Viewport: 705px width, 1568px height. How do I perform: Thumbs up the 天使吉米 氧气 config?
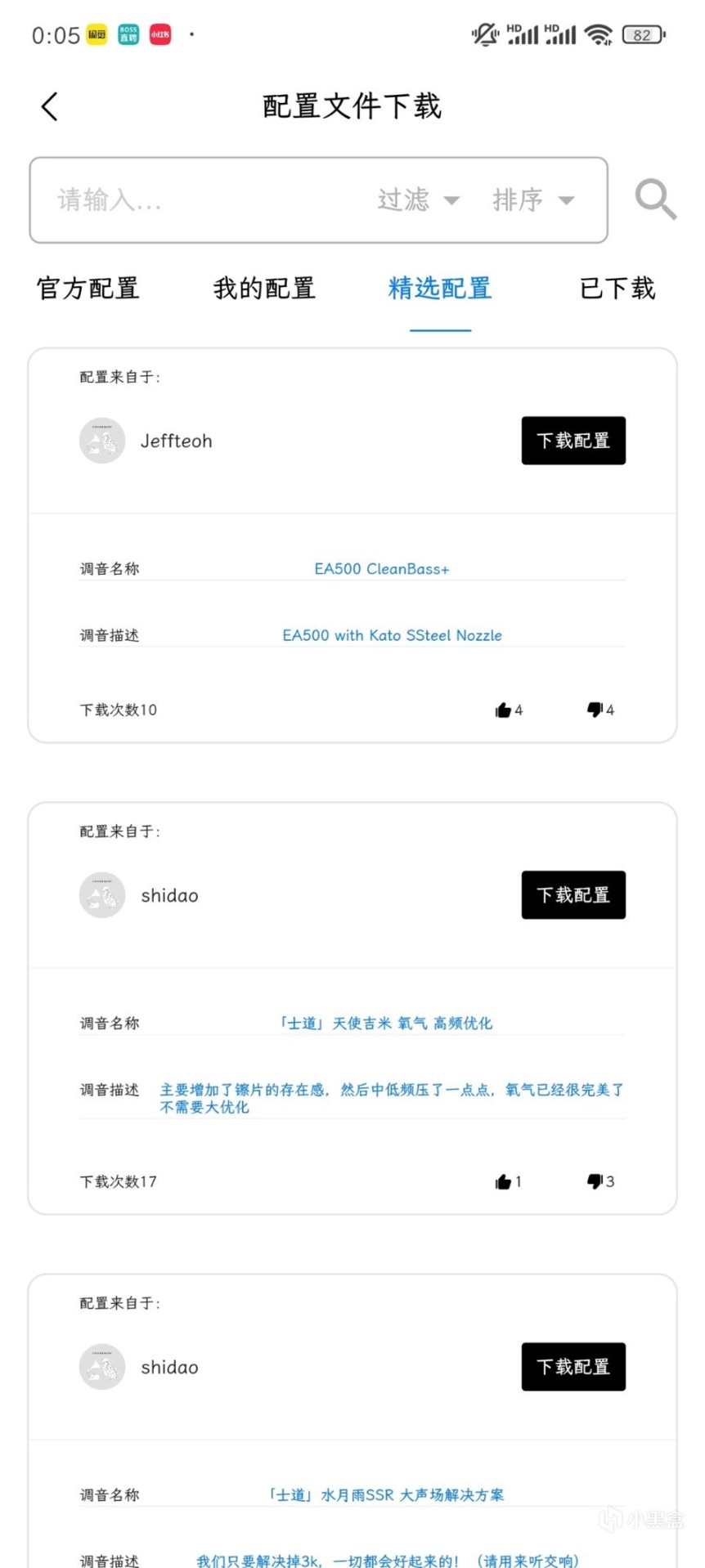503,1181
